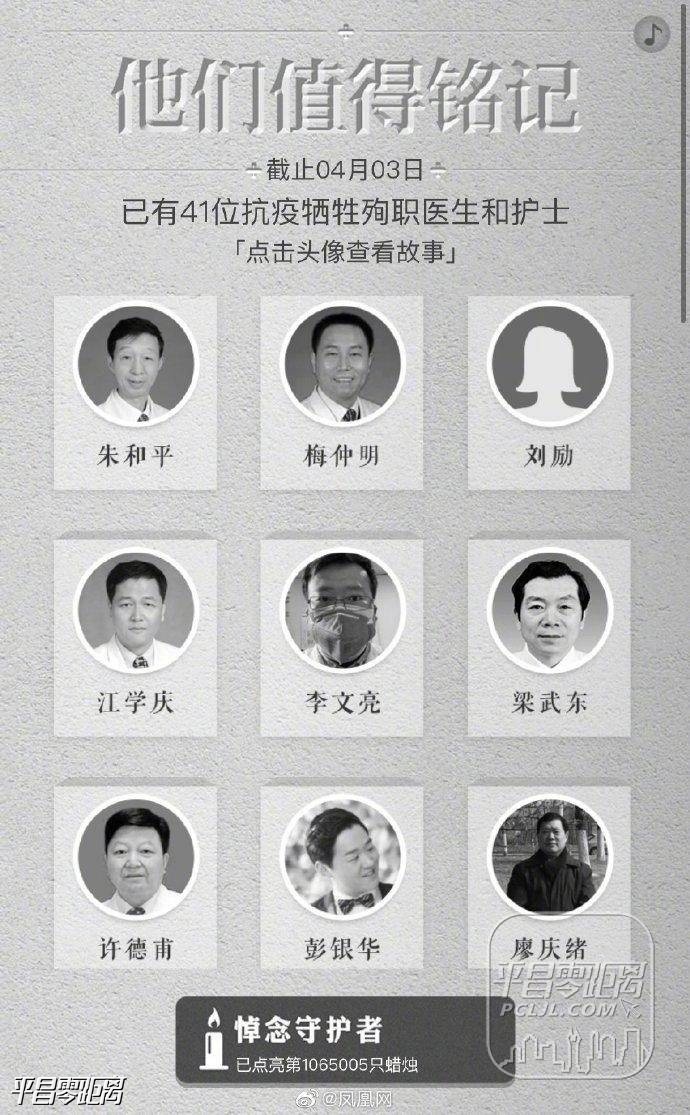The image size is (690, 1115).
Task: View 梅仲明's story card
Action: (342, 362)
